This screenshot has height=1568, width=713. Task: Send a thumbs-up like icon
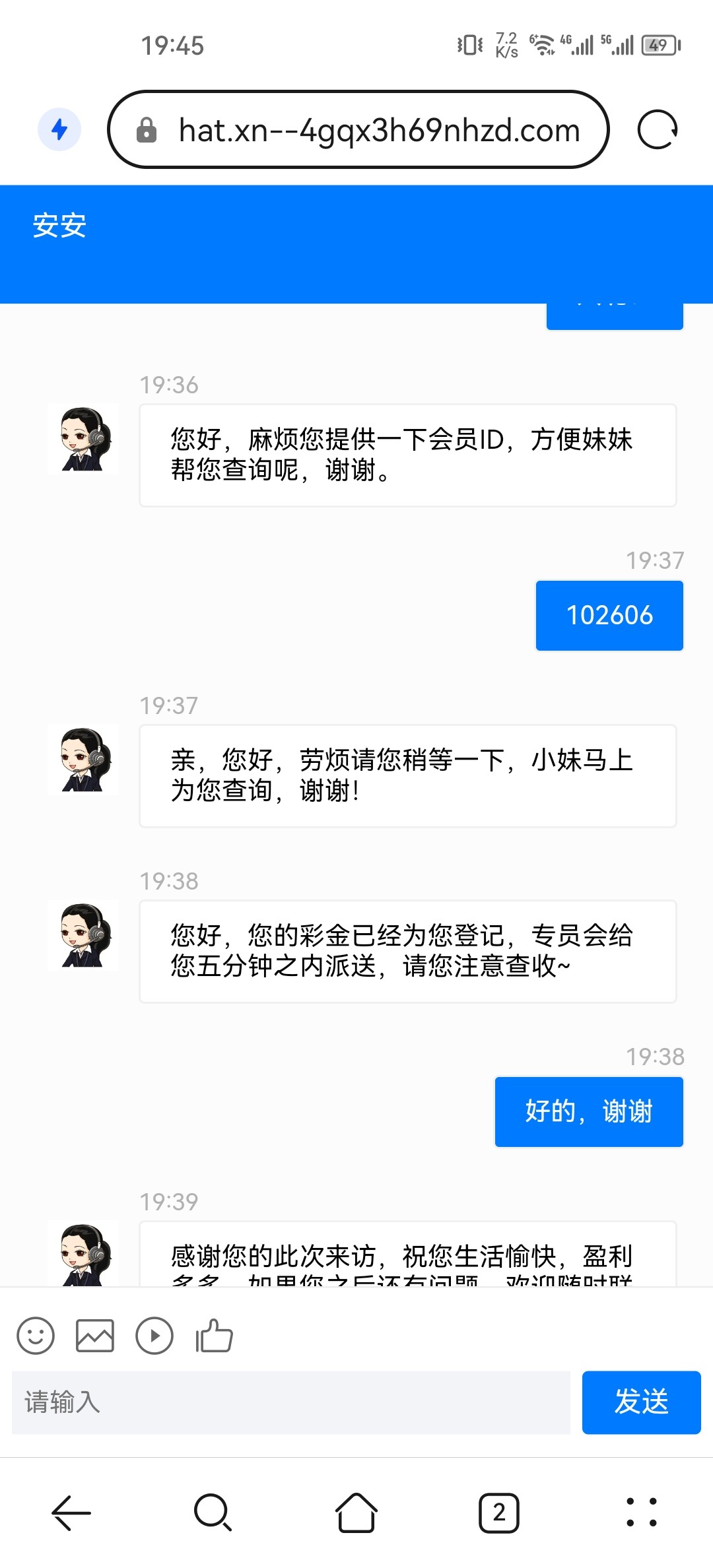coord(215,1335)
